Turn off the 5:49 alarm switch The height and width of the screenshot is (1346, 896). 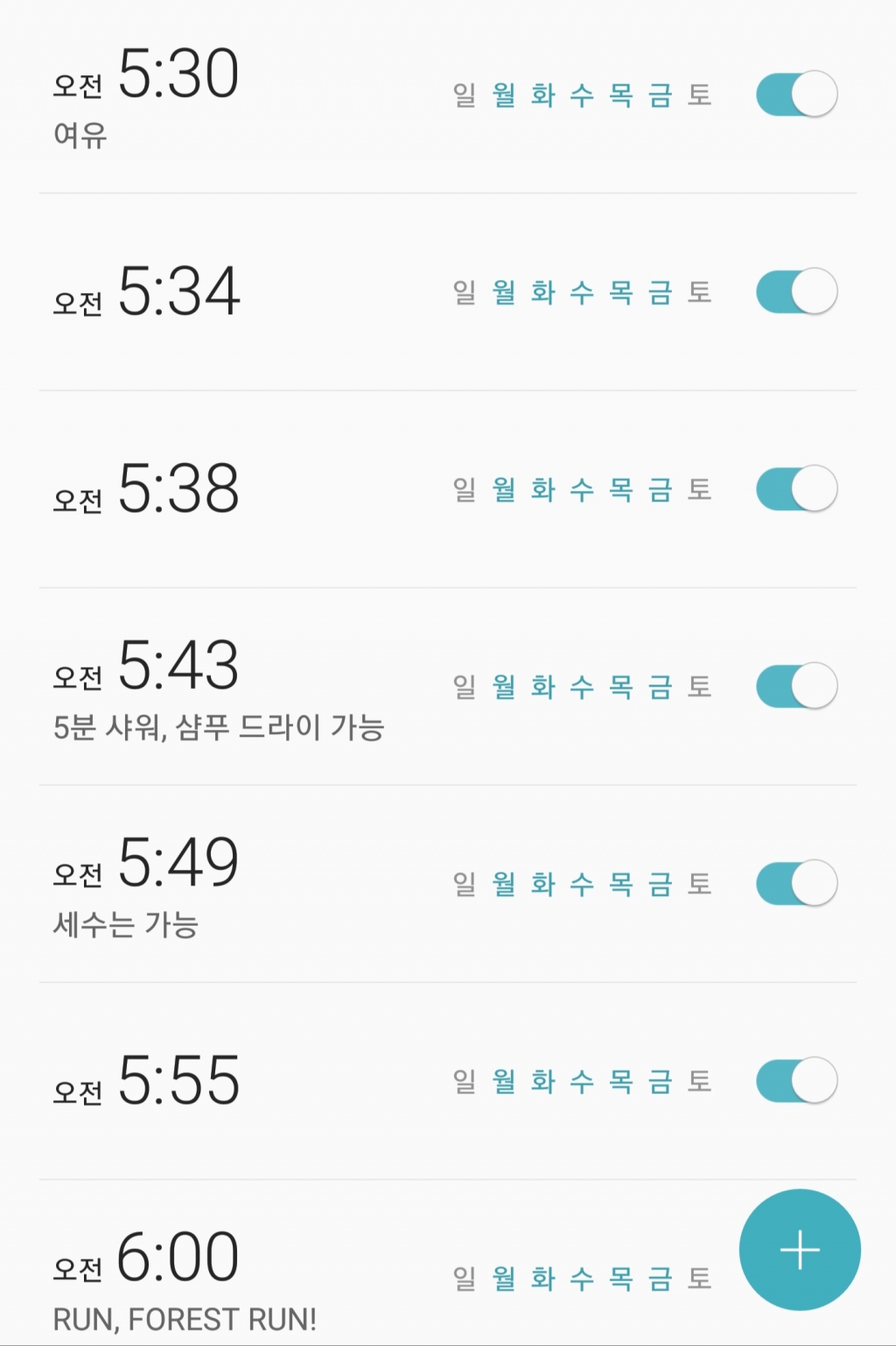[x=796, y=883]
